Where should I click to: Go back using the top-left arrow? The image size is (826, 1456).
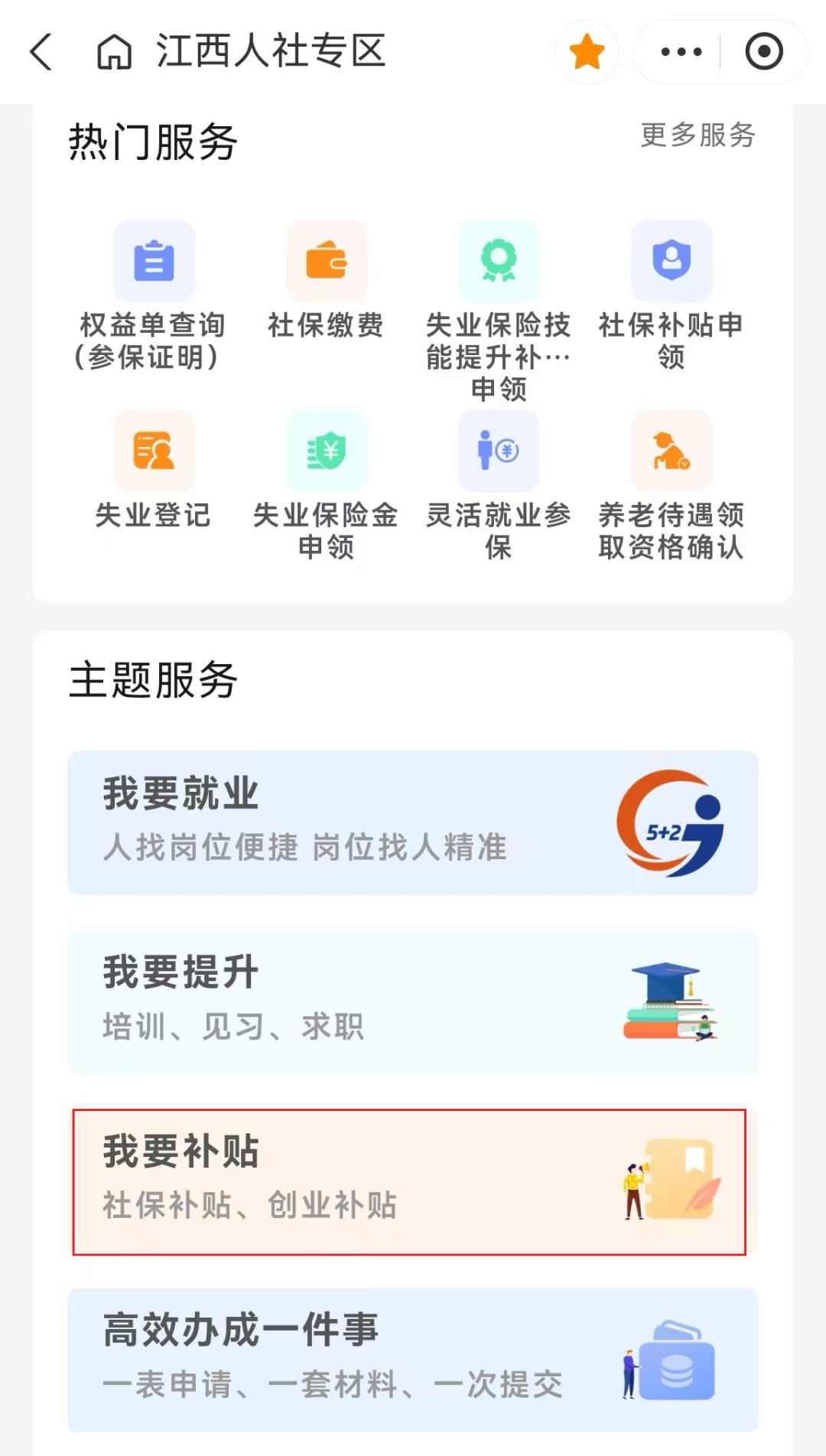42,52
